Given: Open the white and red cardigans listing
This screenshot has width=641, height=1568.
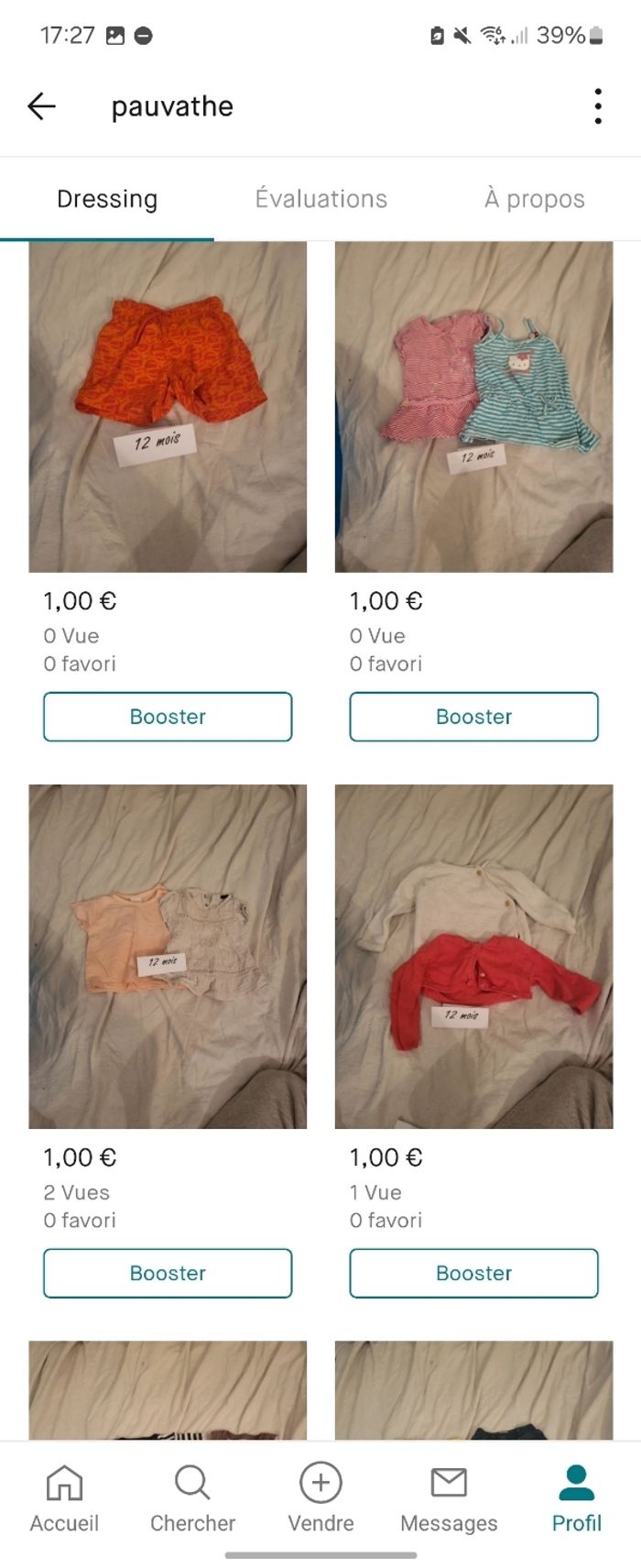Looking at the screenshot, I should pos(473,956).
